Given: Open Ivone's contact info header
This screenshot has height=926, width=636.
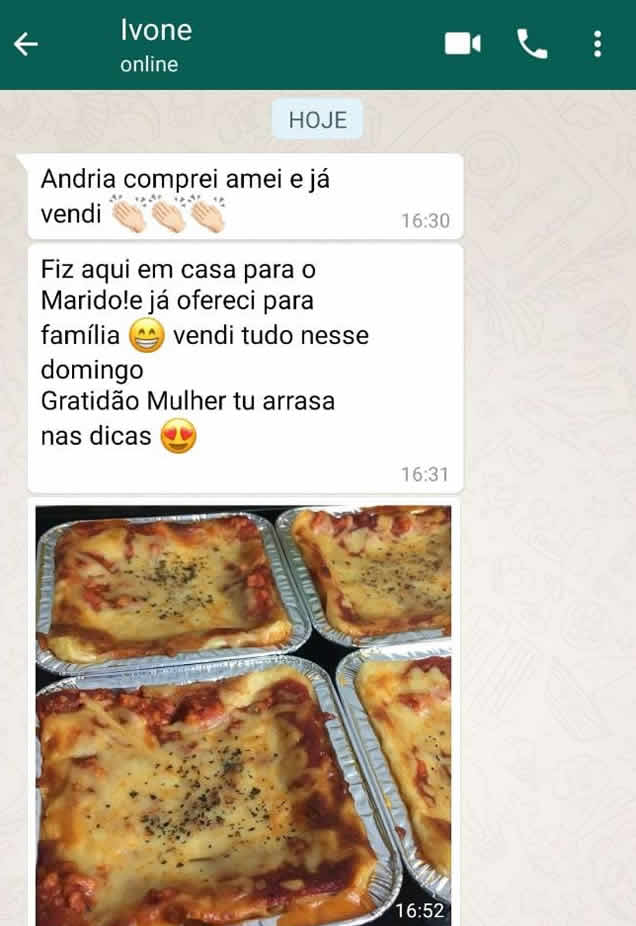Looking at the screenshot, I should click(155, 45).
